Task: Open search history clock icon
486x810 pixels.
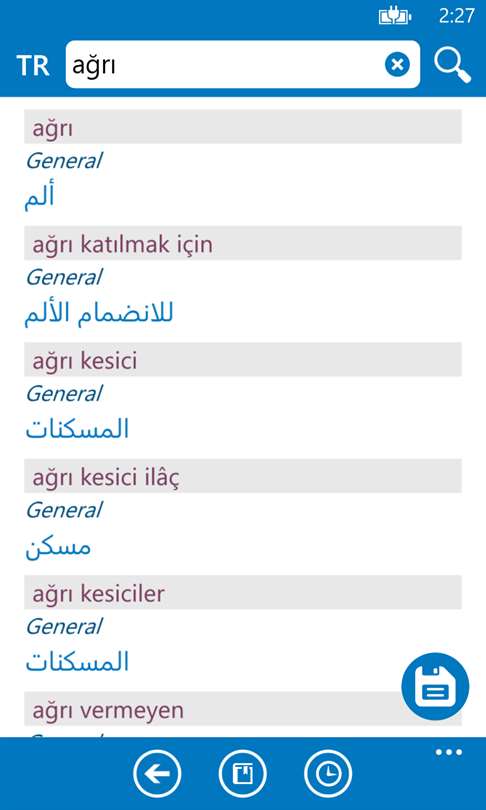Action: click(327, 774)
